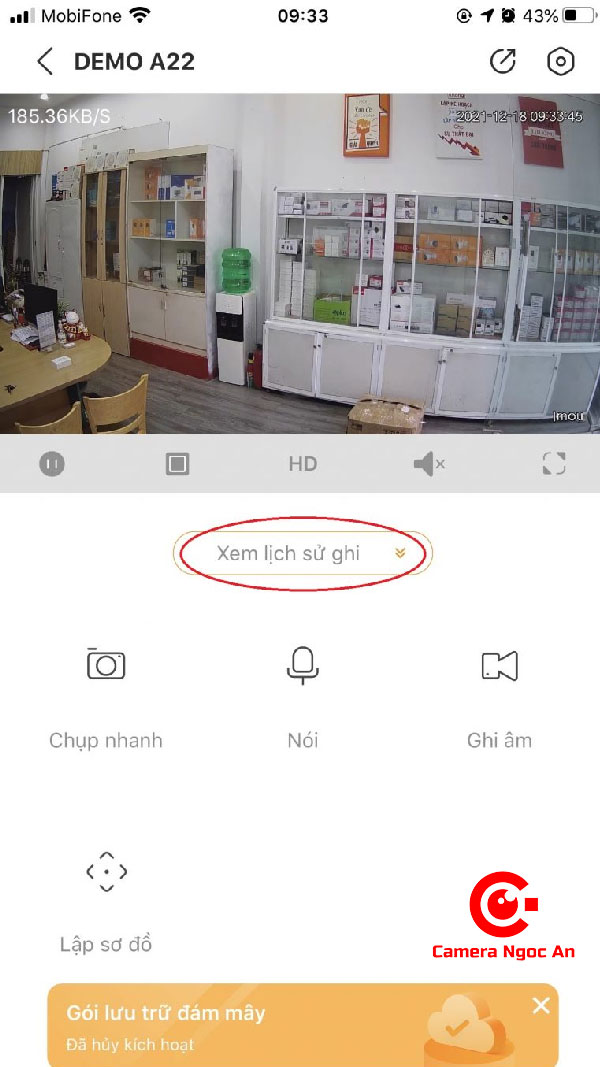This screenshot has height=1067, width=600.
Task: Go back from DEMO A22
Action: (45, 61)
